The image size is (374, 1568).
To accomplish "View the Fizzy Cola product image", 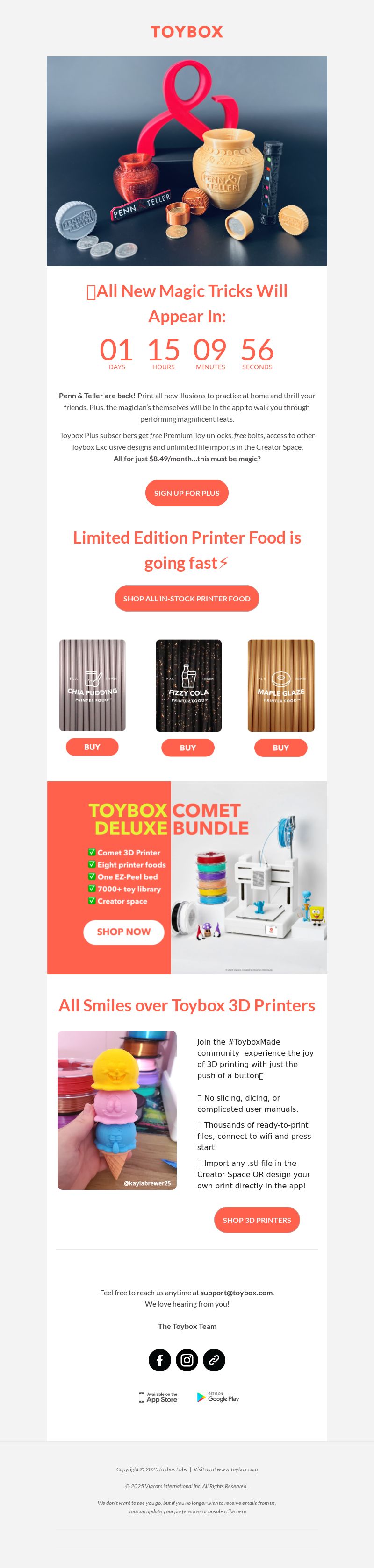I will (188, 685).
